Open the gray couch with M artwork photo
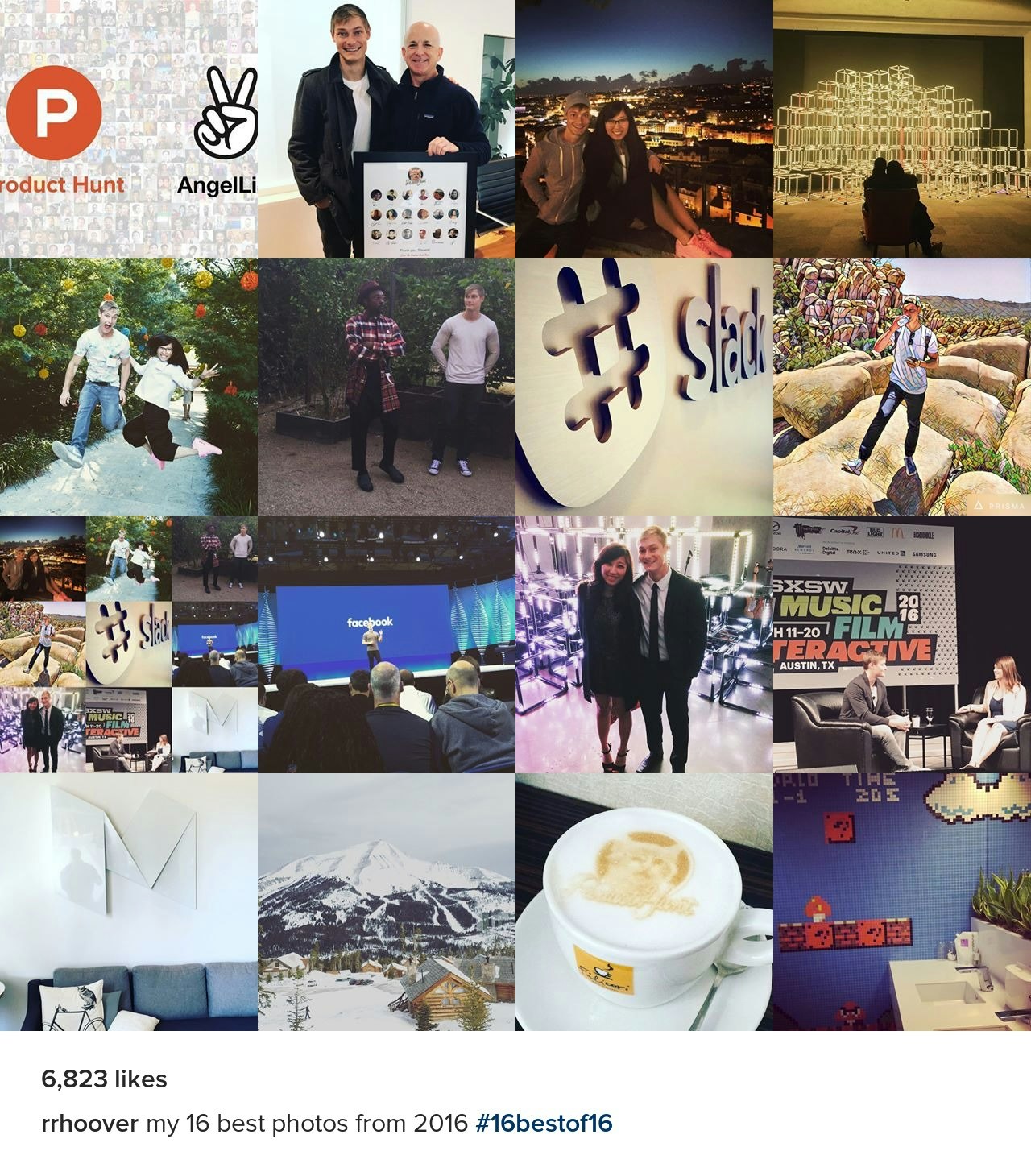 tap(129, 902)
